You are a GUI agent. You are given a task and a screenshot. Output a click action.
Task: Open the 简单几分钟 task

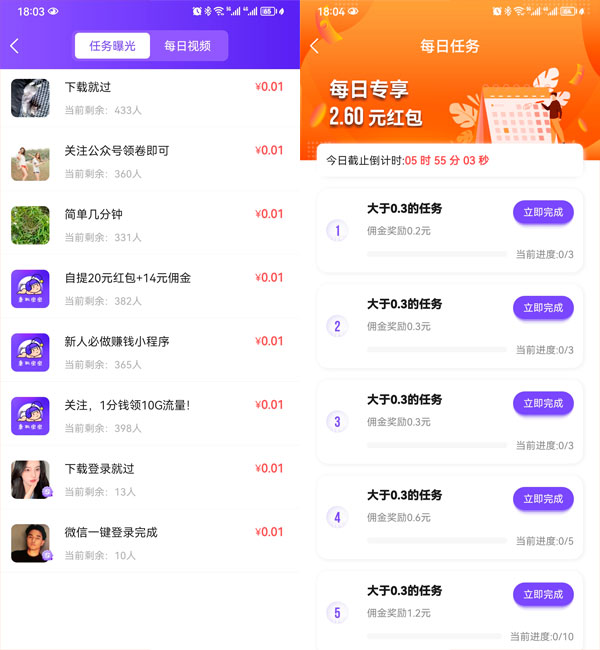coord(150,225)
